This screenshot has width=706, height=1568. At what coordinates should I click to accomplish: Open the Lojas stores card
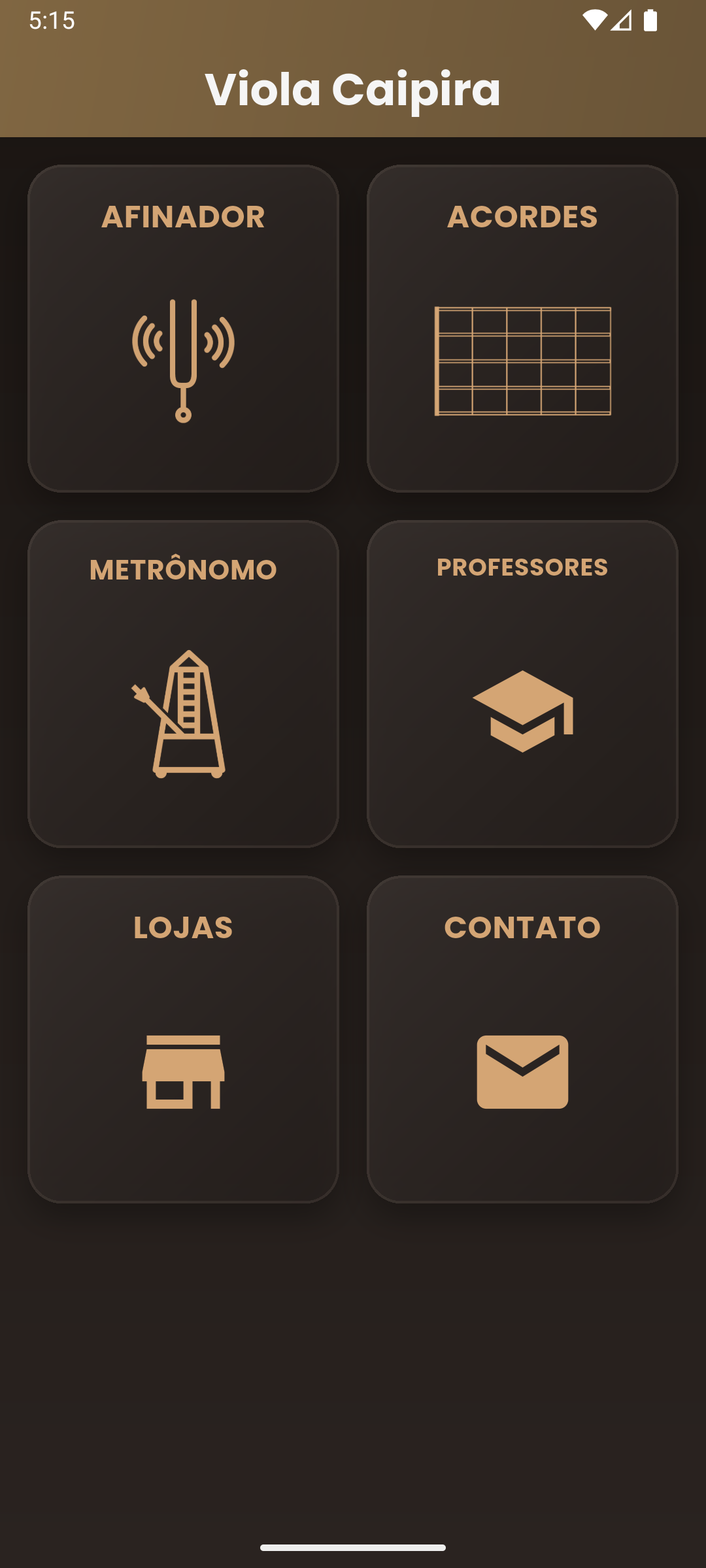tap(183, 1039)
